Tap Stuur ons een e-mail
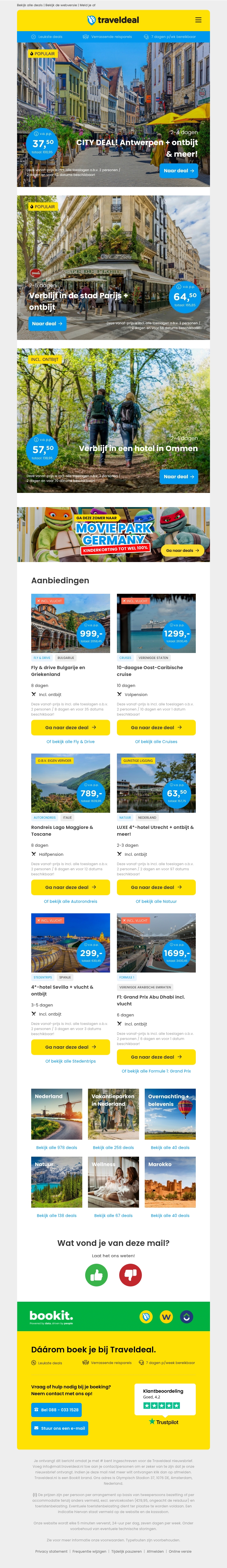This screenshot has width=227, height=1568. click(60, 1428)
